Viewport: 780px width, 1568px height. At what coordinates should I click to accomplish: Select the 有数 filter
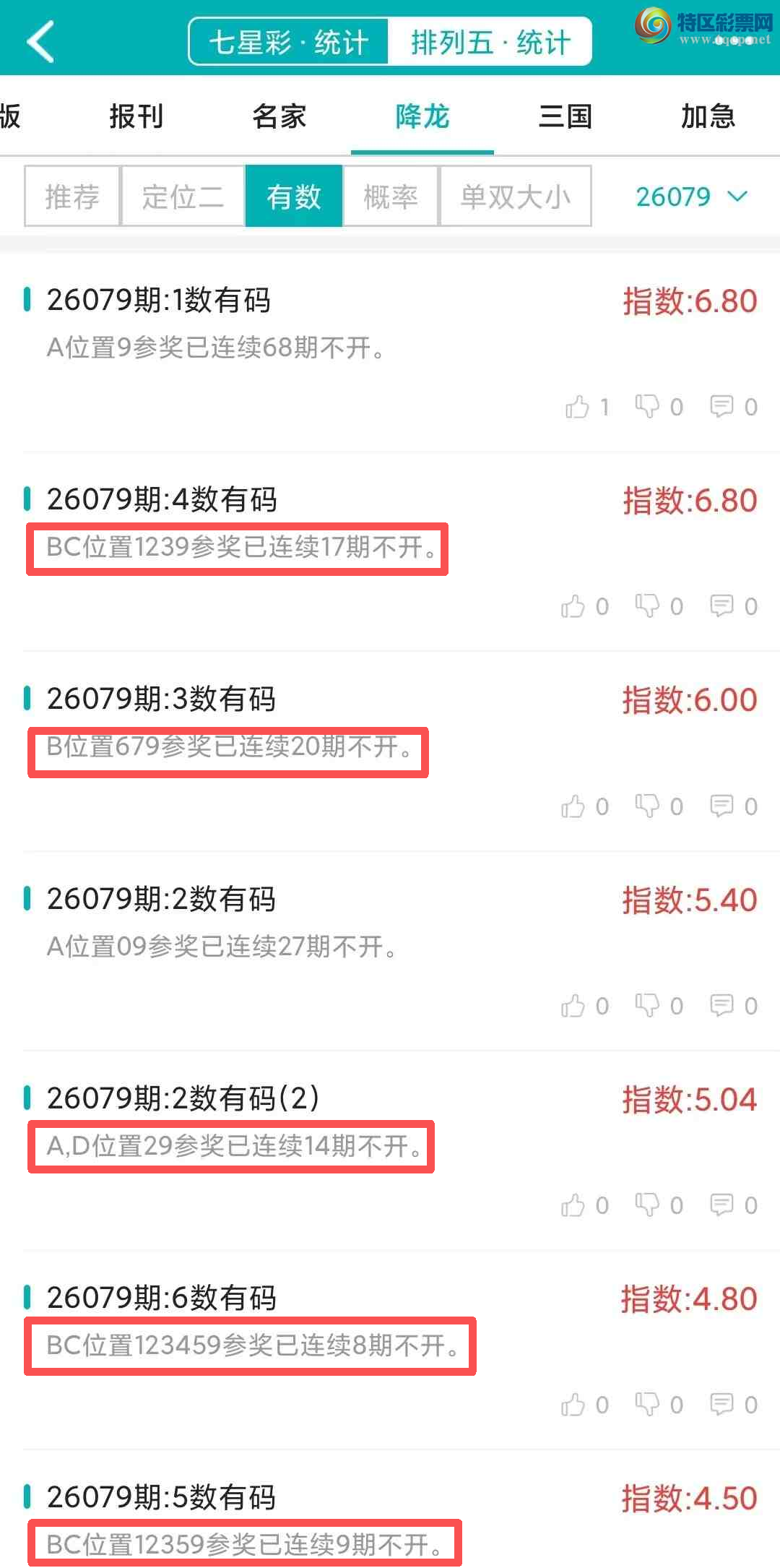tap(294, 196)
